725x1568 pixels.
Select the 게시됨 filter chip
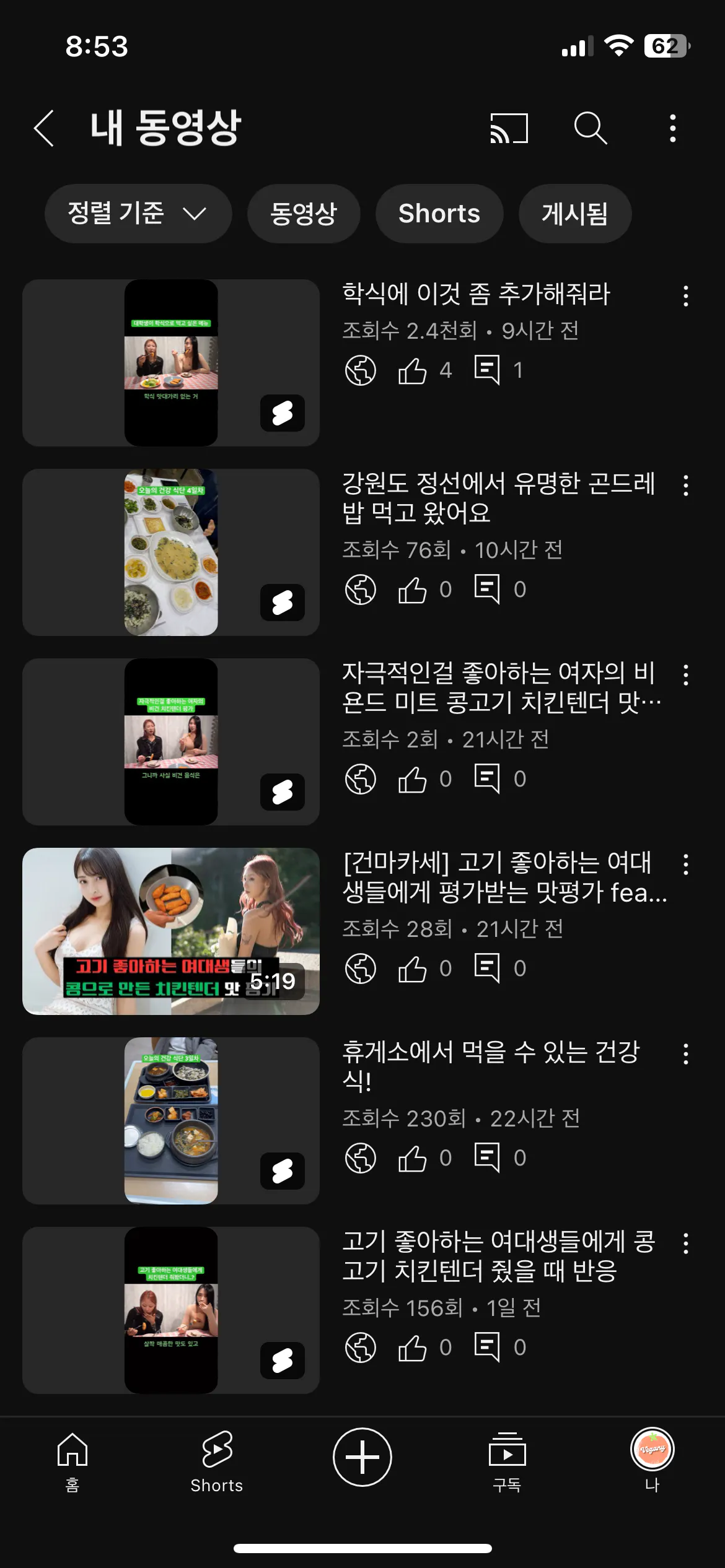click(574, 214)
